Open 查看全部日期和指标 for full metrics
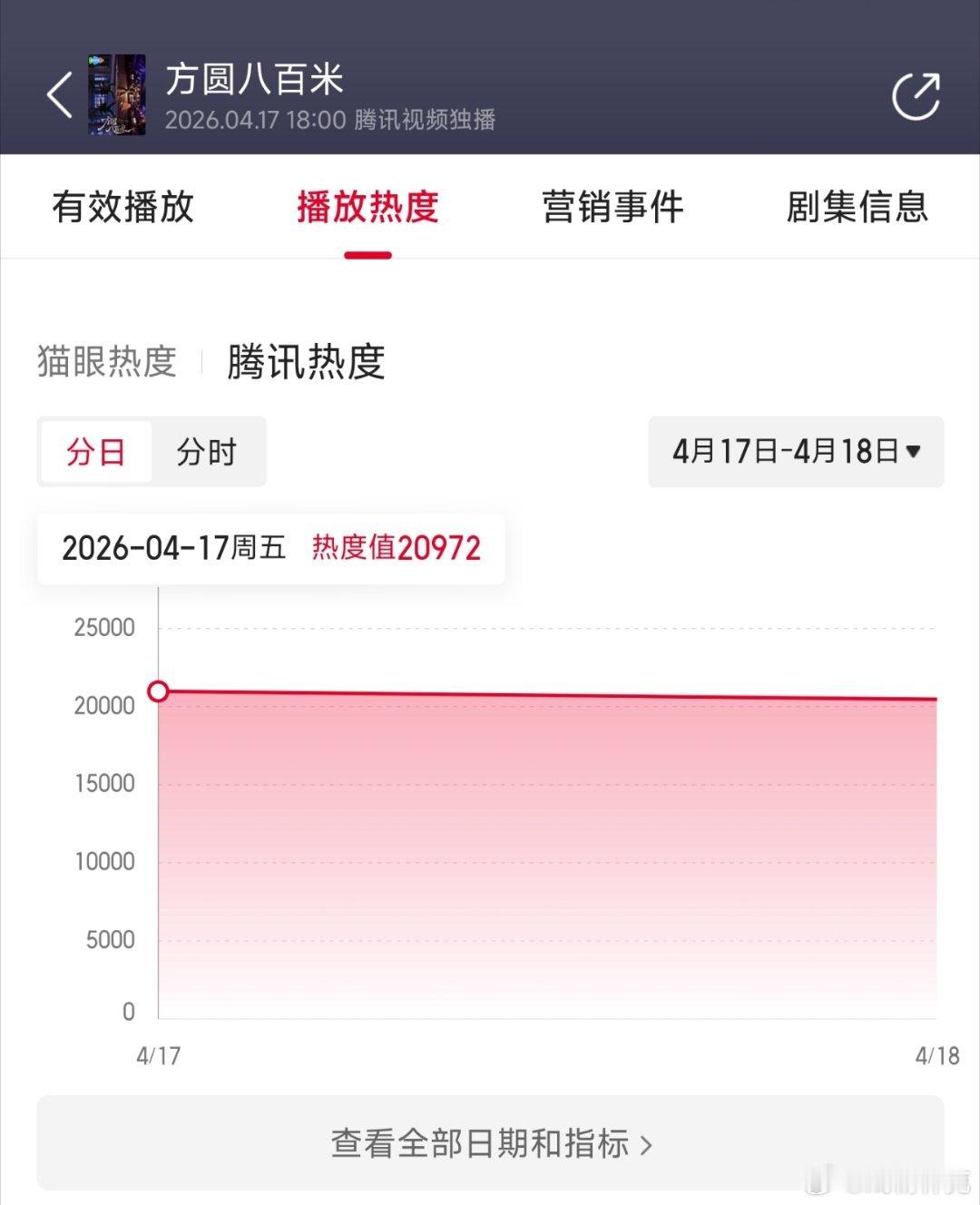 click(x=490, y=1143)
